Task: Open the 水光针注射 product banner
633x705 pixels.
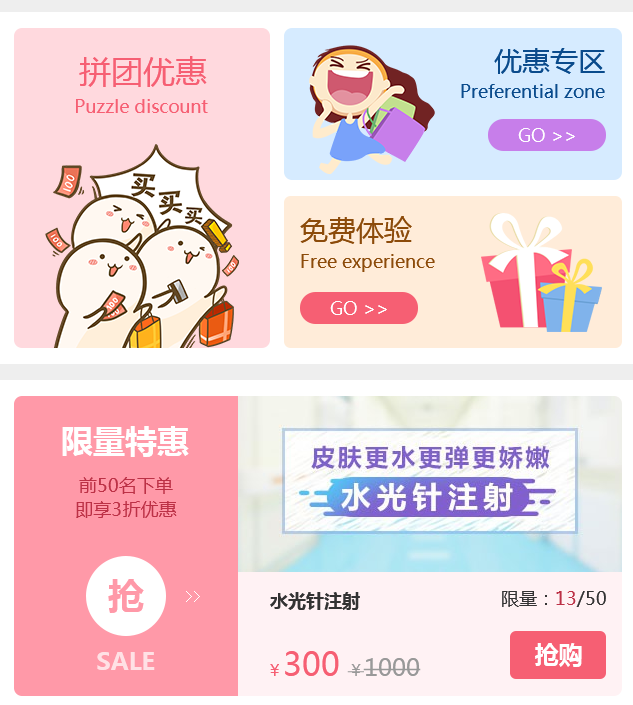Action: pos(429,482)
